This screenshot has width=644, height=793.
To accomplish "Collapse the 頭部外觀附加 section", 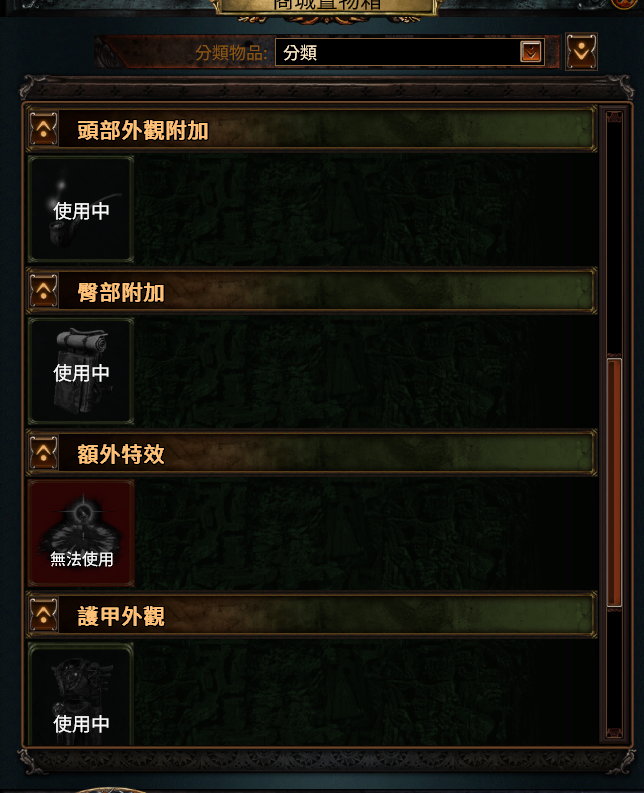I will click(x=44, y=129).
